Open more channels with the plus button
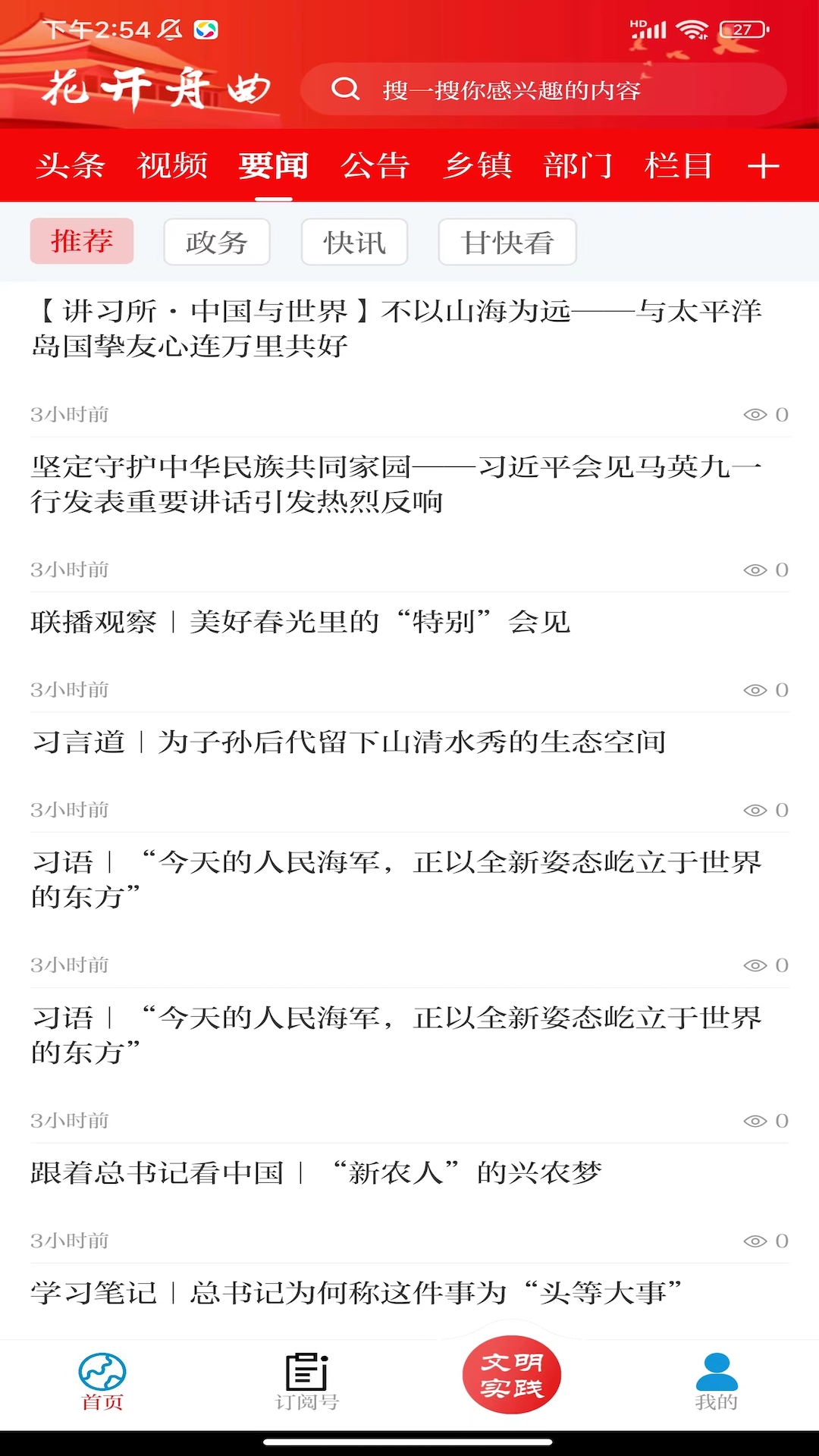The width and height of the screenshot is (819, 1456). click(764, 165)
